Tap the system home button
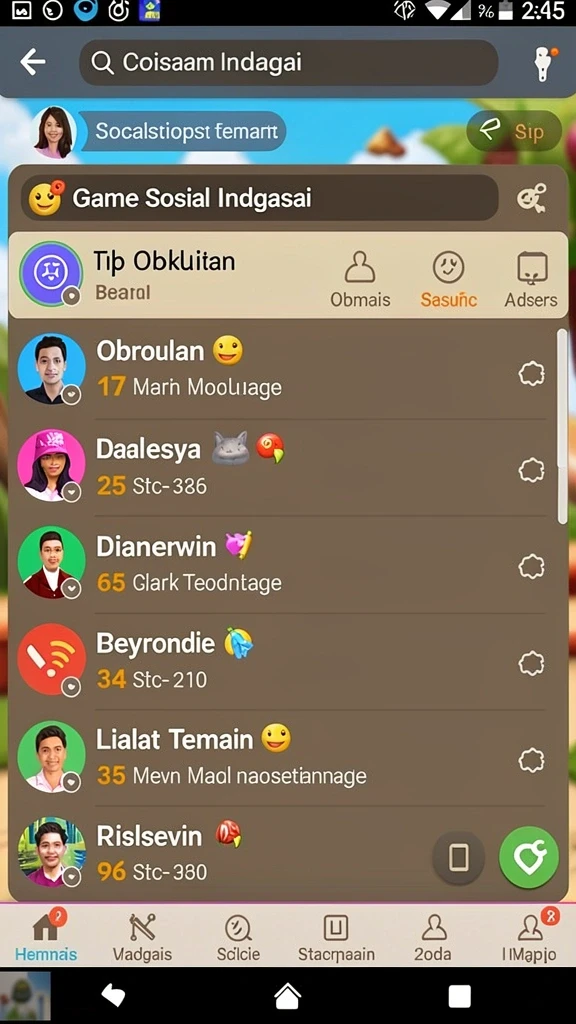The image size is (576, 1024). [287, 996]
